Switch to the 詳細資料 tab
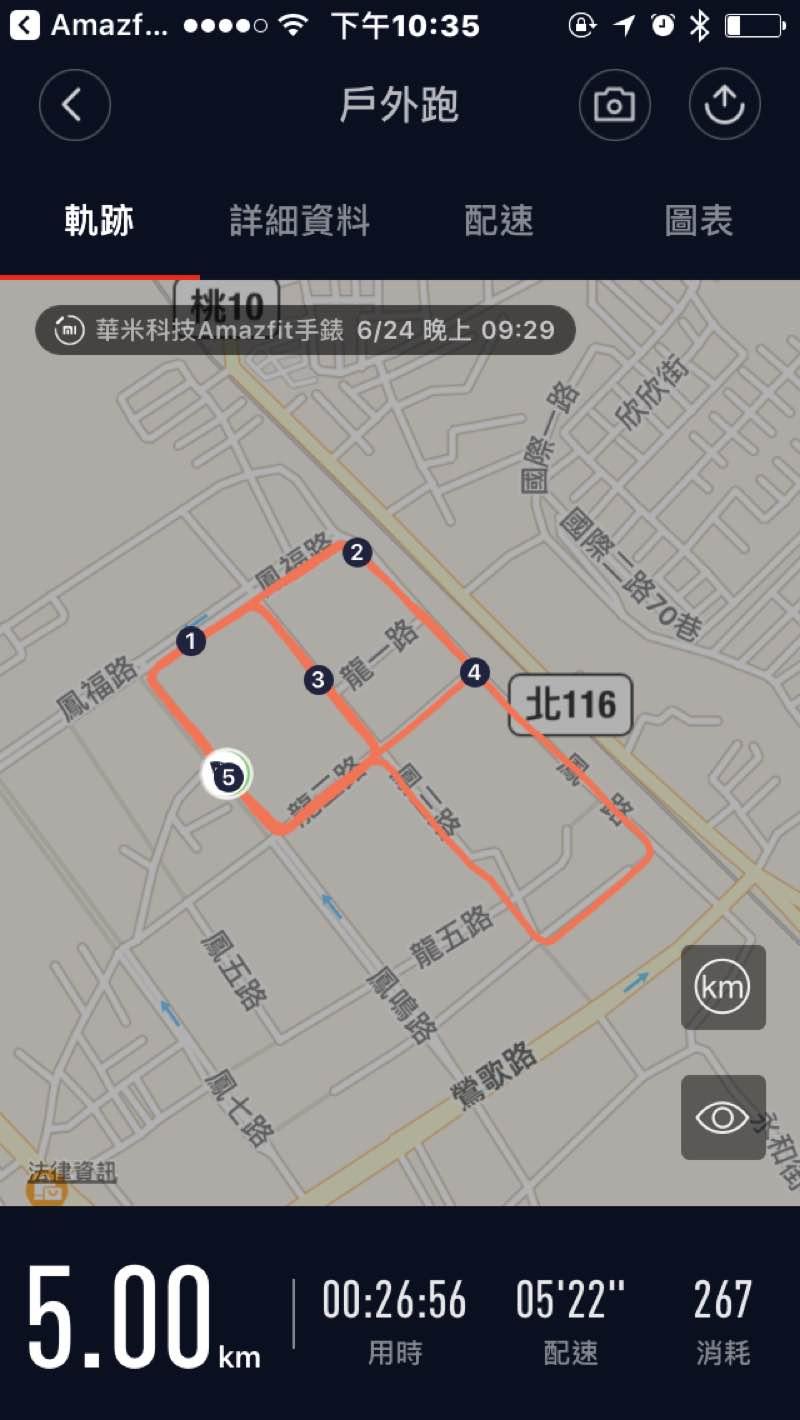The height and width of the screenshot is (1420, 800). [x=299, y=221]
